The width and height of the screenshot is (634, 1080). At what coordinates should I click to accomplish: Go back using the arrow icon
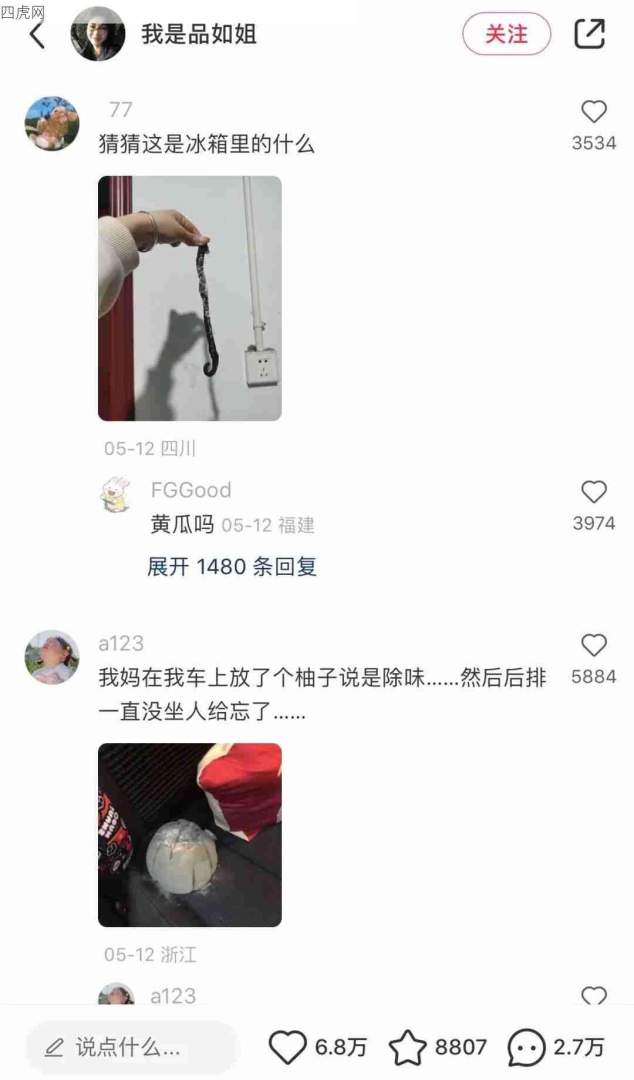[37, 35]
